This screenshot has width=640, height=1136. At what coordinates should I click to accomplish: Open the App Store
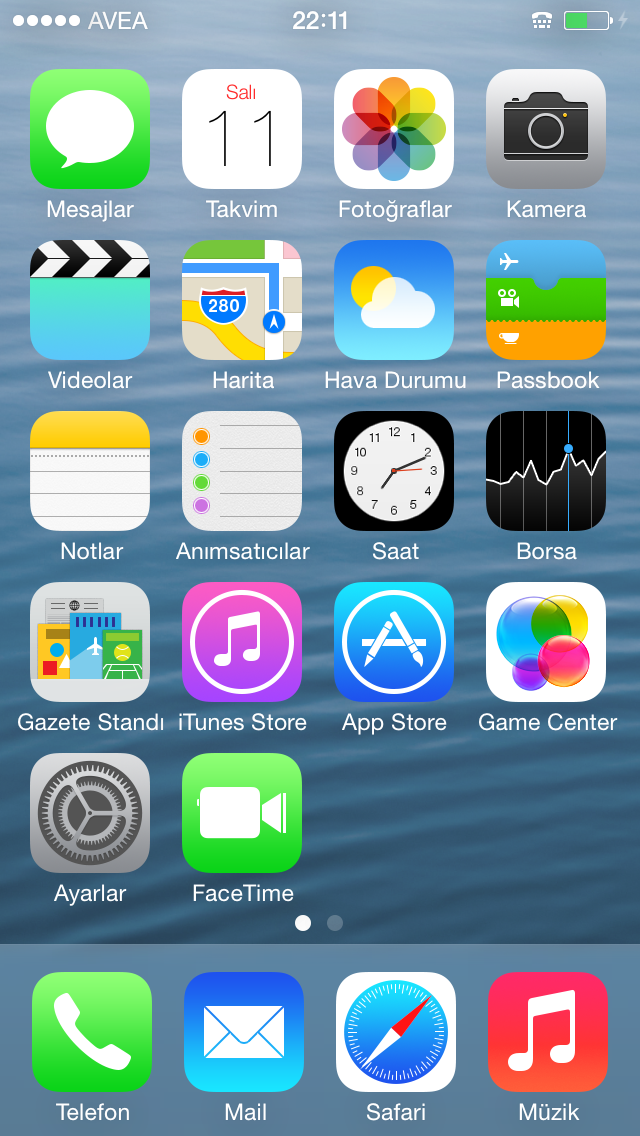pos(394,642)
